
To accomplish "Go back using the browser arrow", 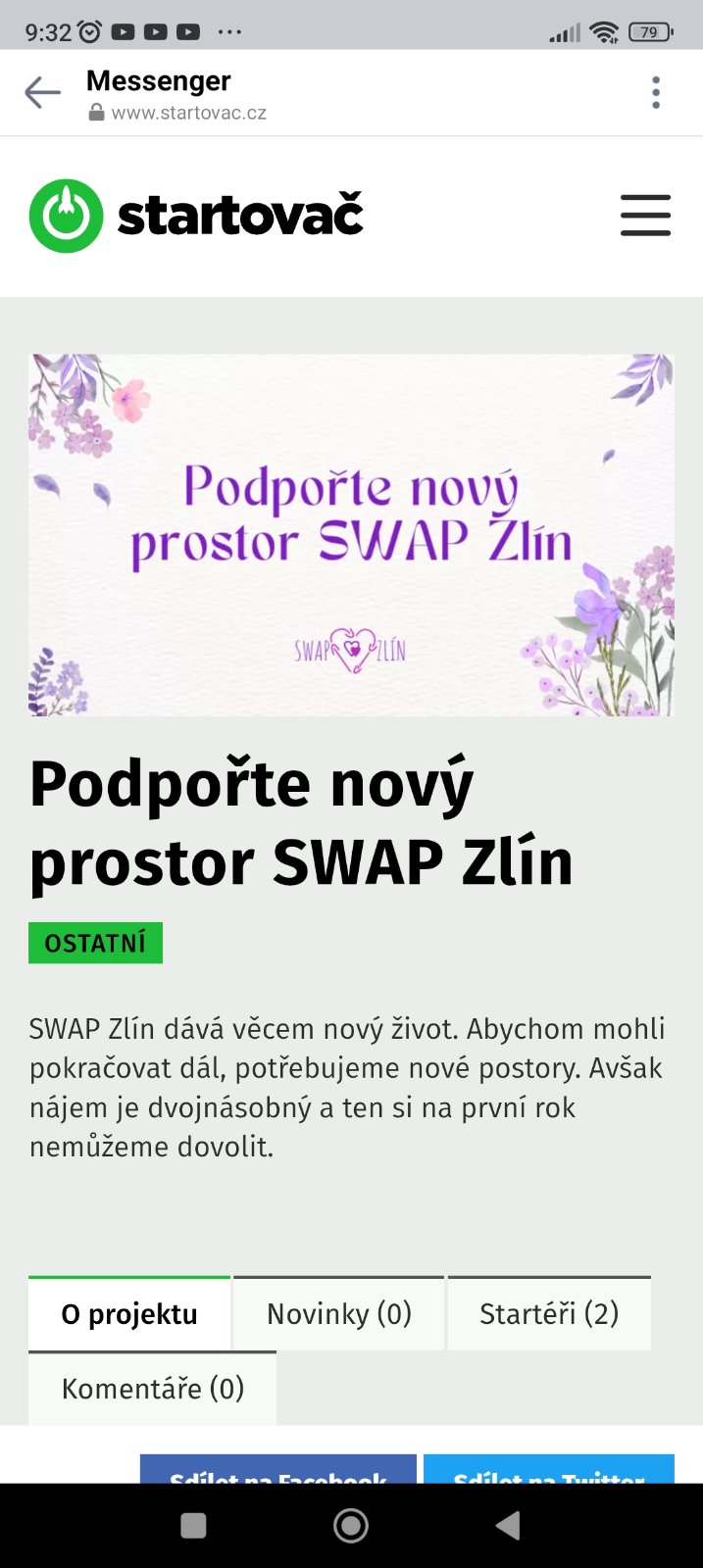I will point(42,93).
